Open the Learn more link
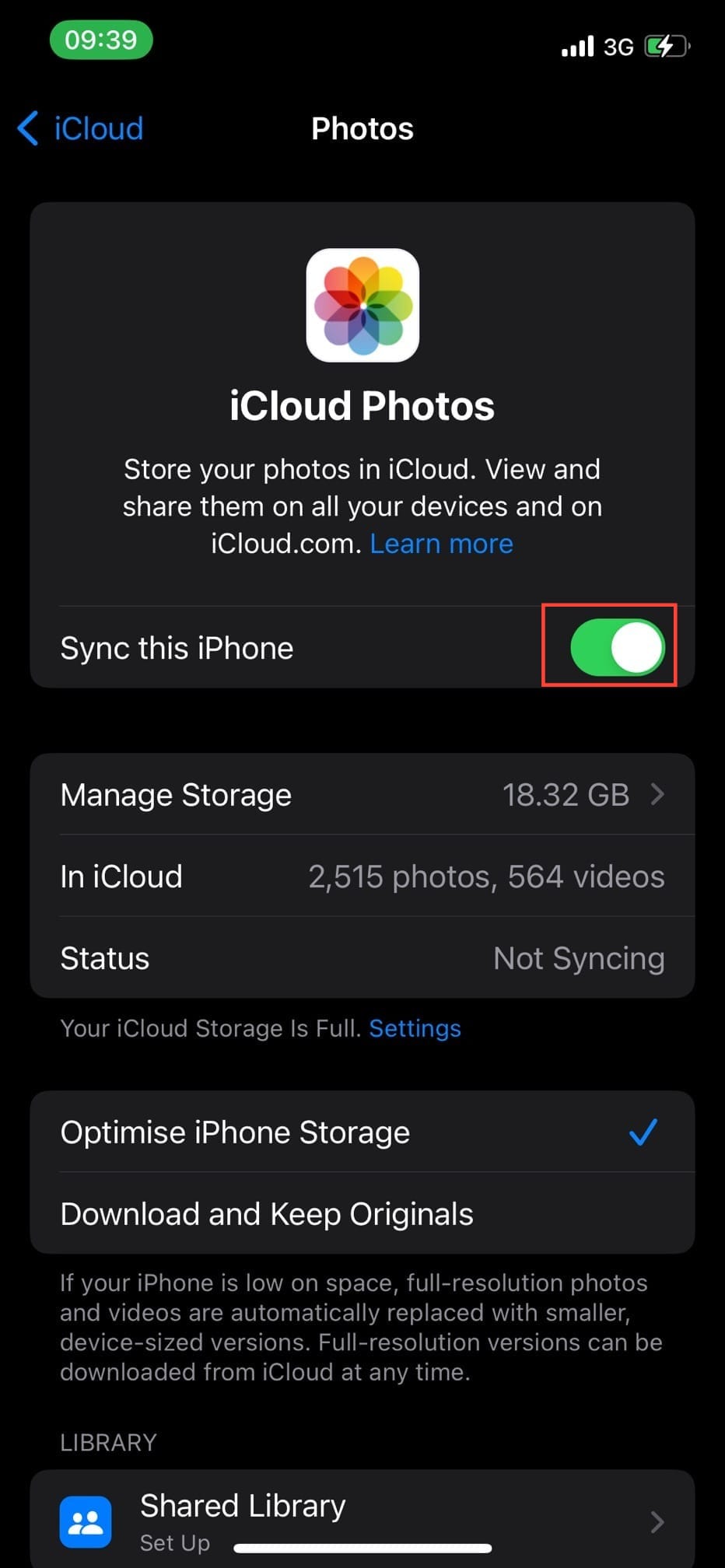Image resolution: width=725 pixels, height=1568 pixels. click(441, 544)
